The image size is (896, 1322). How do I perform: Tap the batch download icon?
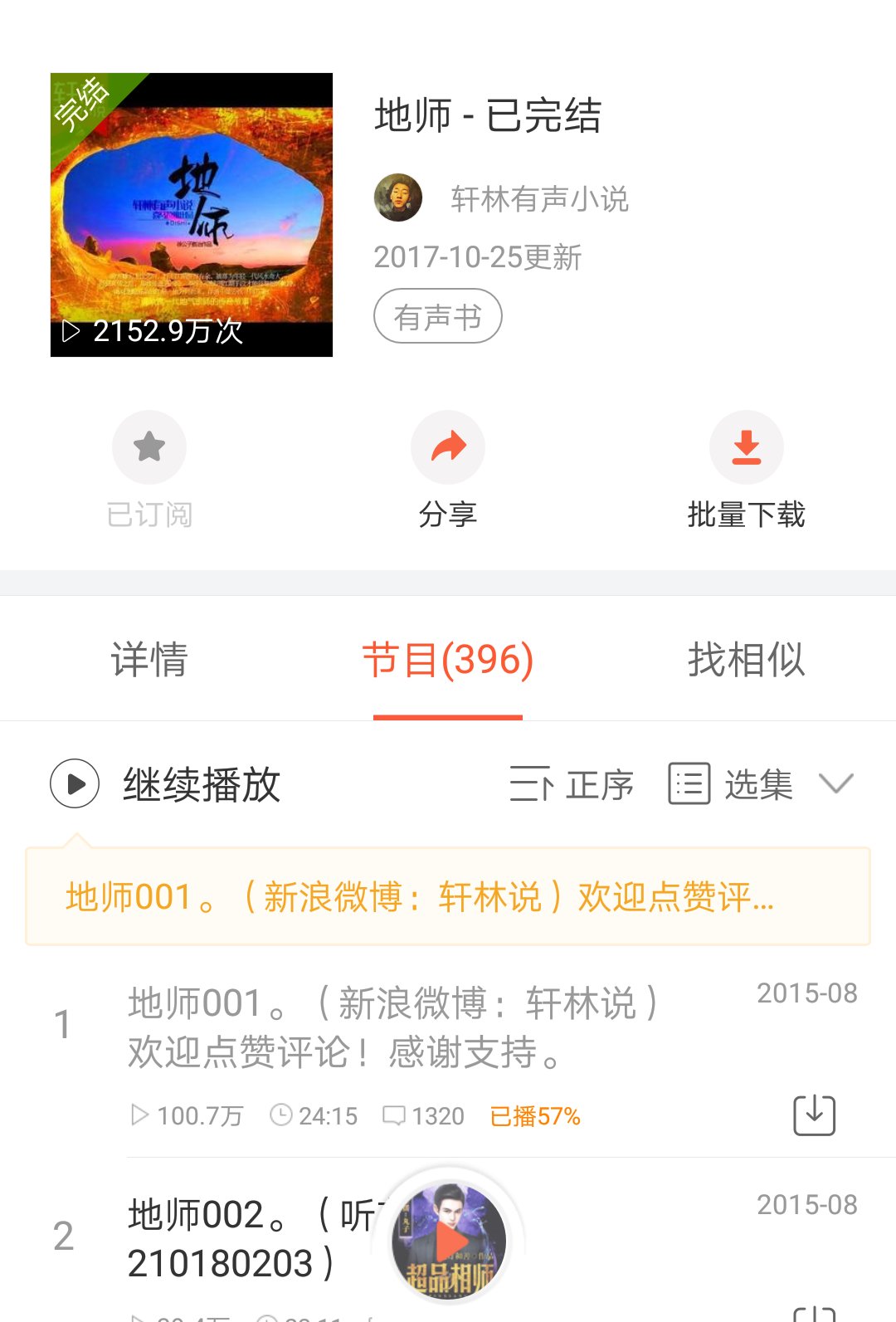746,446
